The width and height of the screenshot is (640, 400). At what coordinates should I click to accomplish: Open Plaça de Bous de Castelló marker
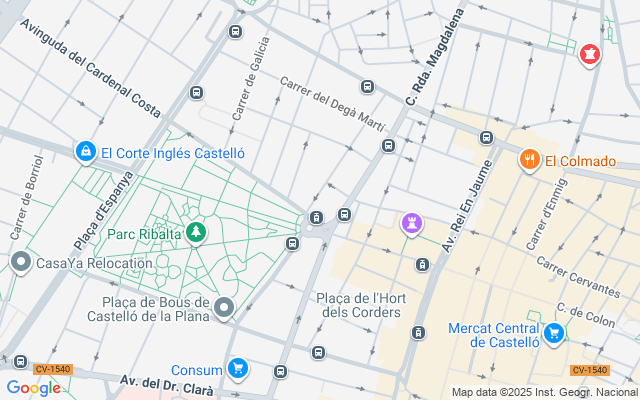224,307
